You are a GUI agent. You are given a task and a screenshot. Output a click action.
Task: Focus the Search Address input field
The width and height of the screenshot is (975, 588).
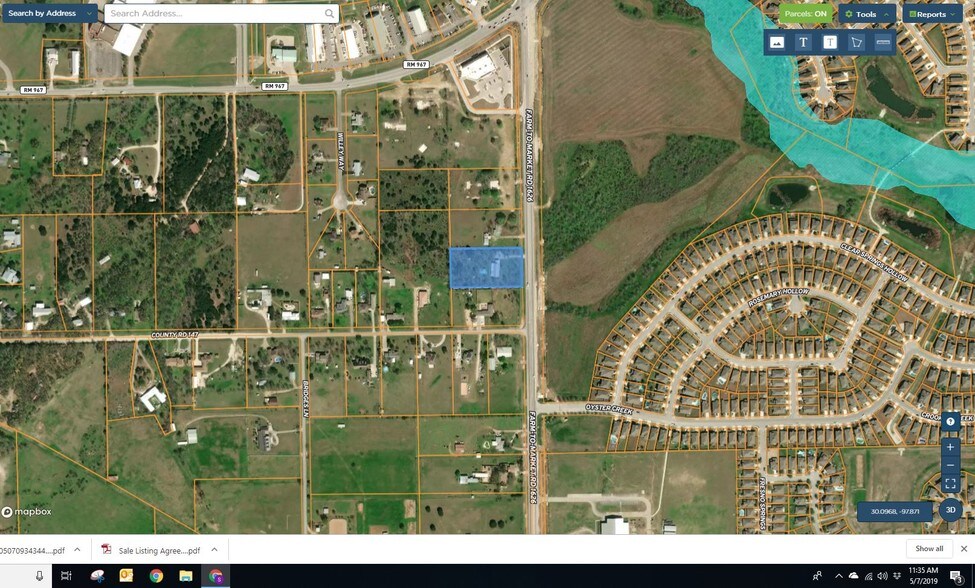click(215, 13)
